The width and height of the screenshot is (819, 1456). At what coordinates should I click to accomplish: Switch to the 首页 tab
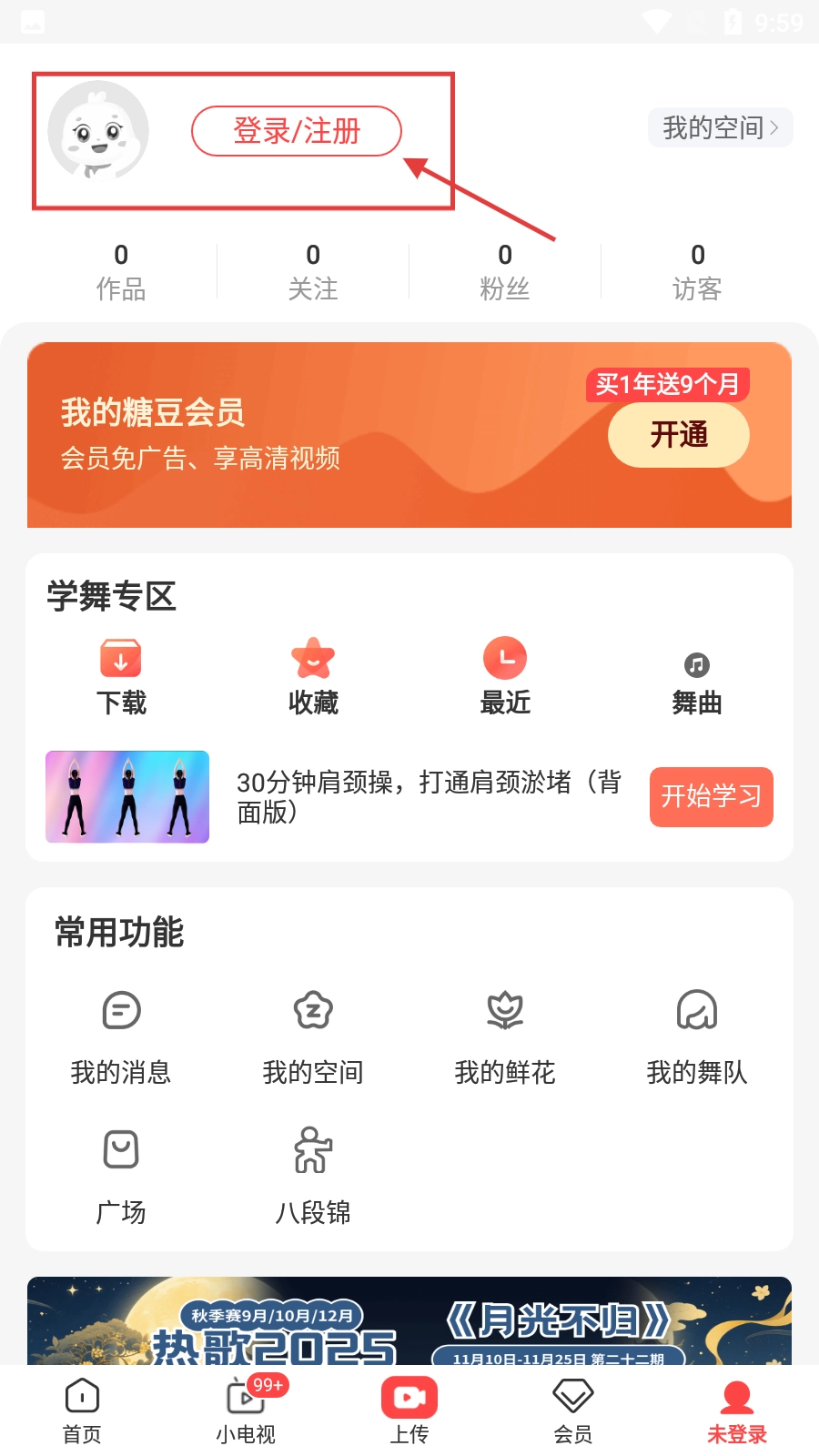tap(82, 1410)
